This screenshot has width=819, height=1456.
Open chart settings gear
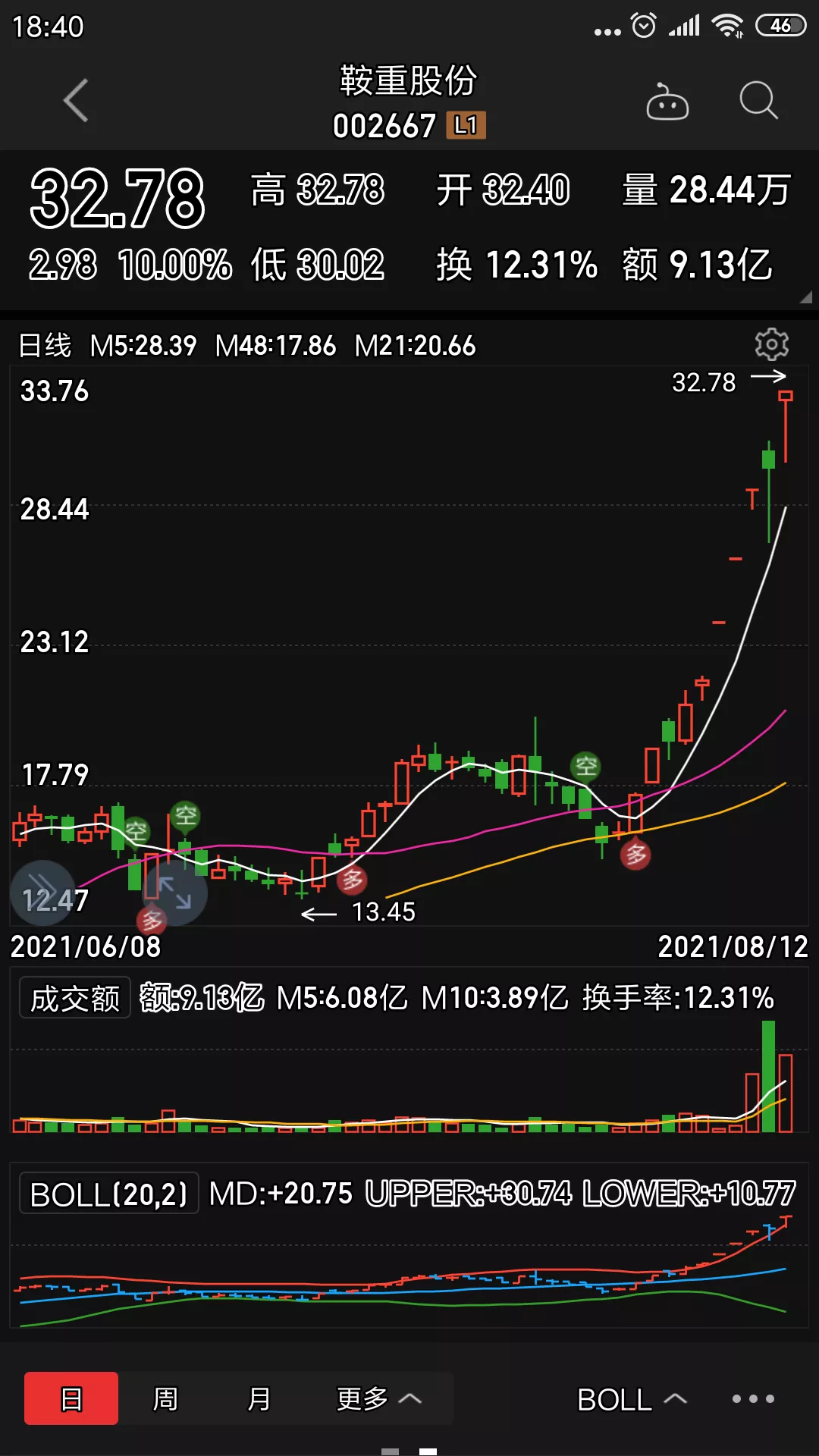(771, 345)
